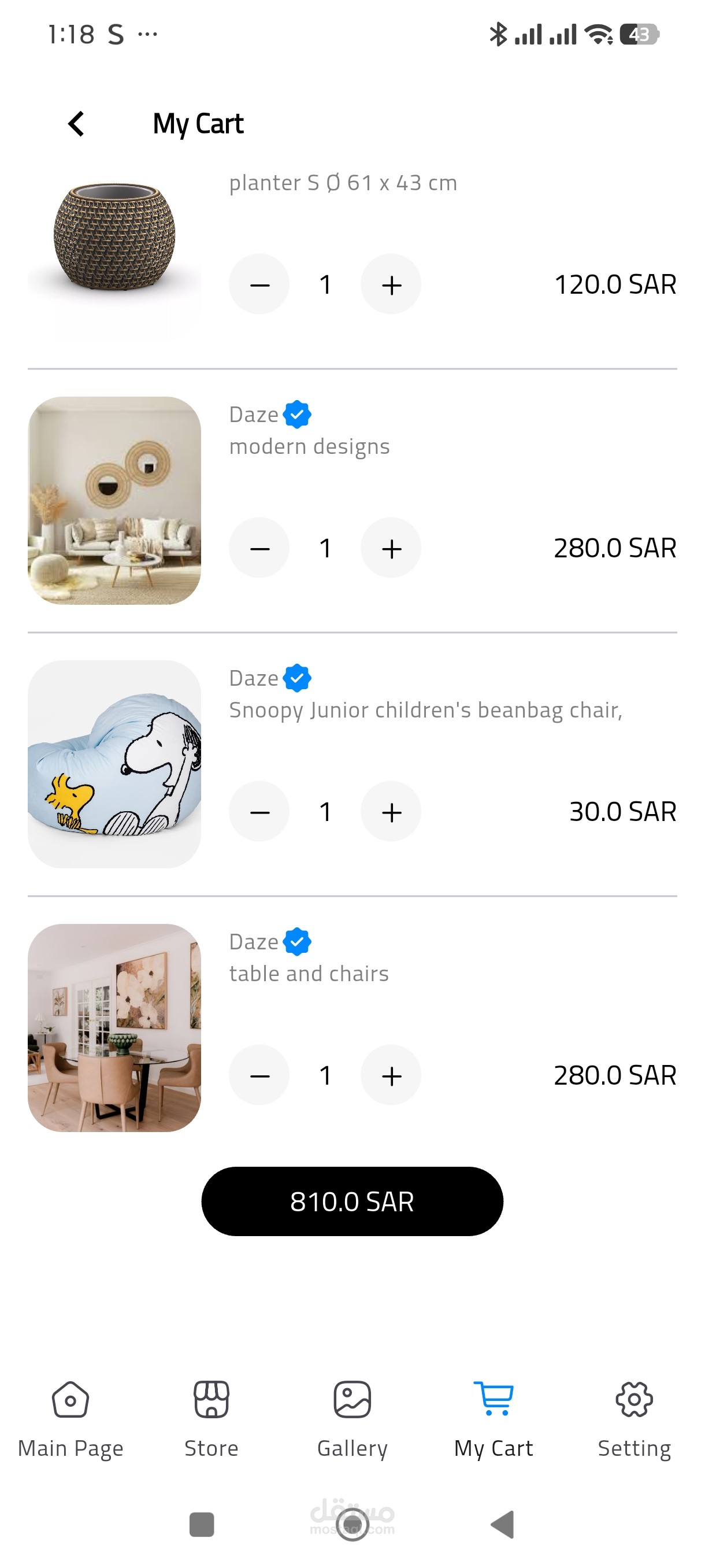
Task: Increase Snoopy Junior beanbag chair quantity
Action: pyautogui.click(x=391, y=811)
